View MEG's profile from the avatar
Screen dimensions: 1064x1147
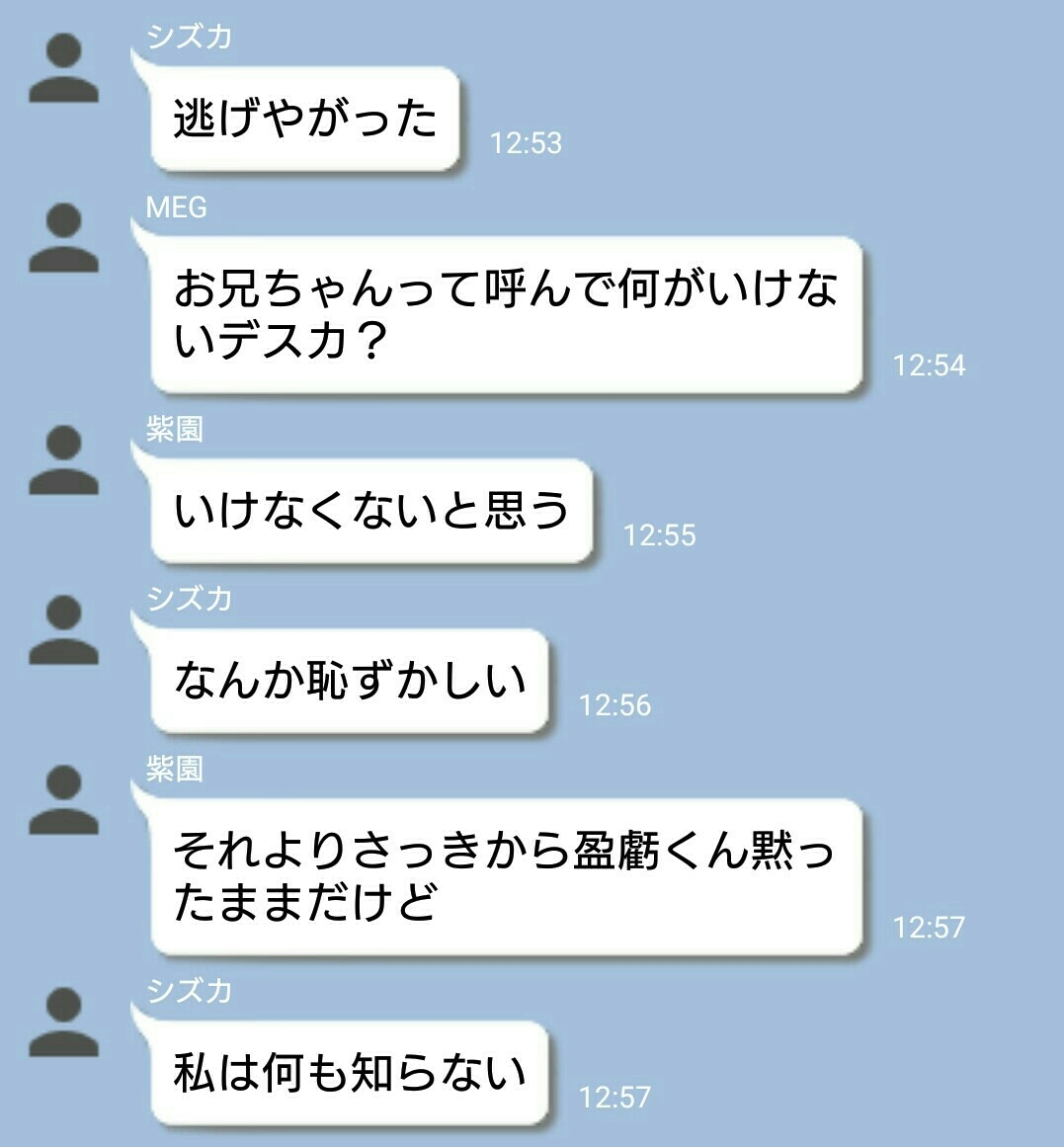(x=63, y=238)
